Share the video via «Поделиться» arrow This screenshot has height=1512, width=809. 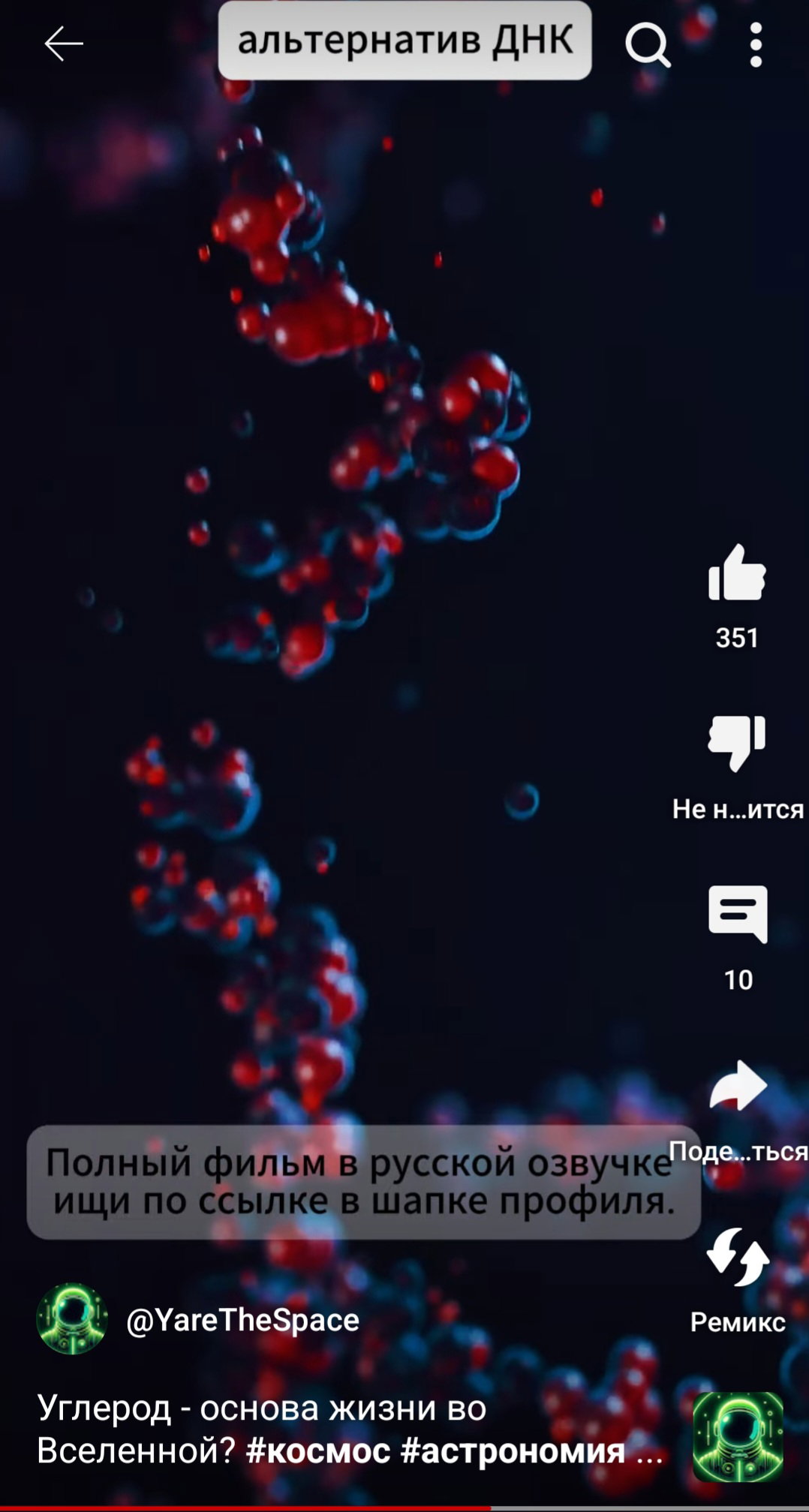(738, 1085)
